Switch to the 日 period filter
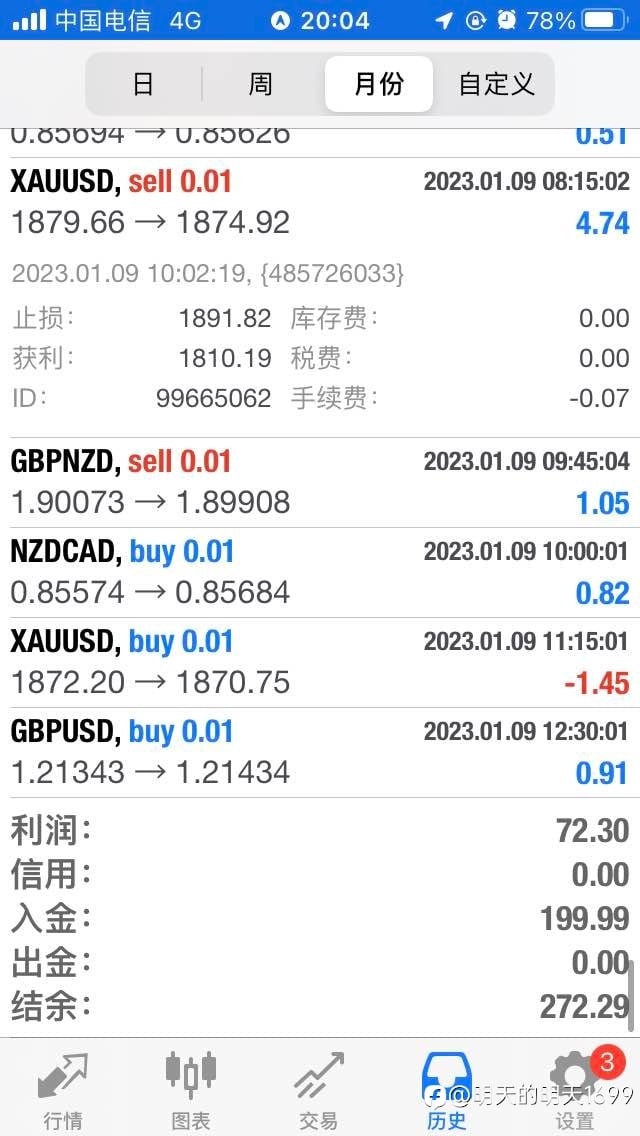This screenshot has width=640, height=1136. tap(144, 84)
